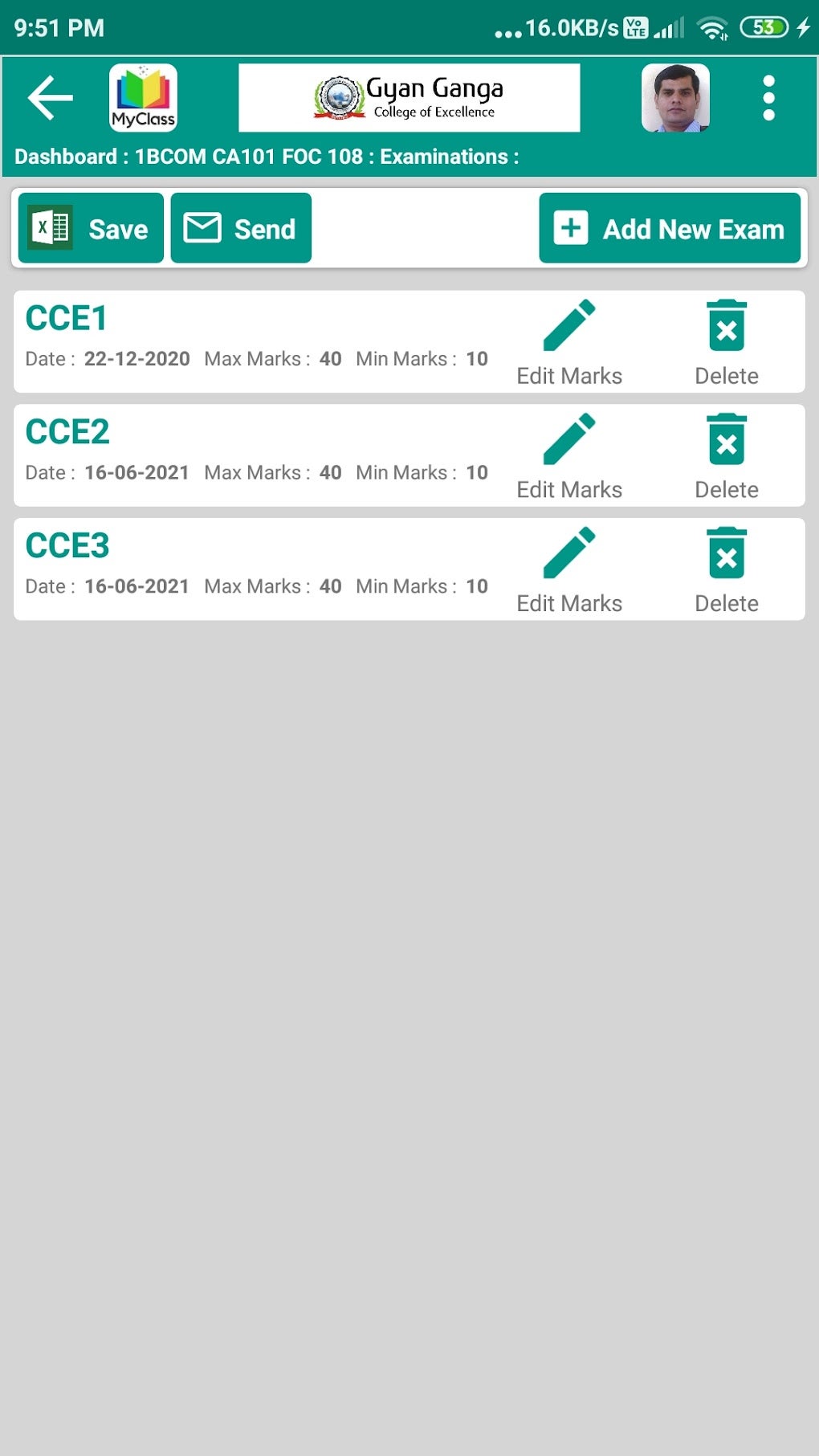
Task: Click the envelope Send icon
Action: 202,227
